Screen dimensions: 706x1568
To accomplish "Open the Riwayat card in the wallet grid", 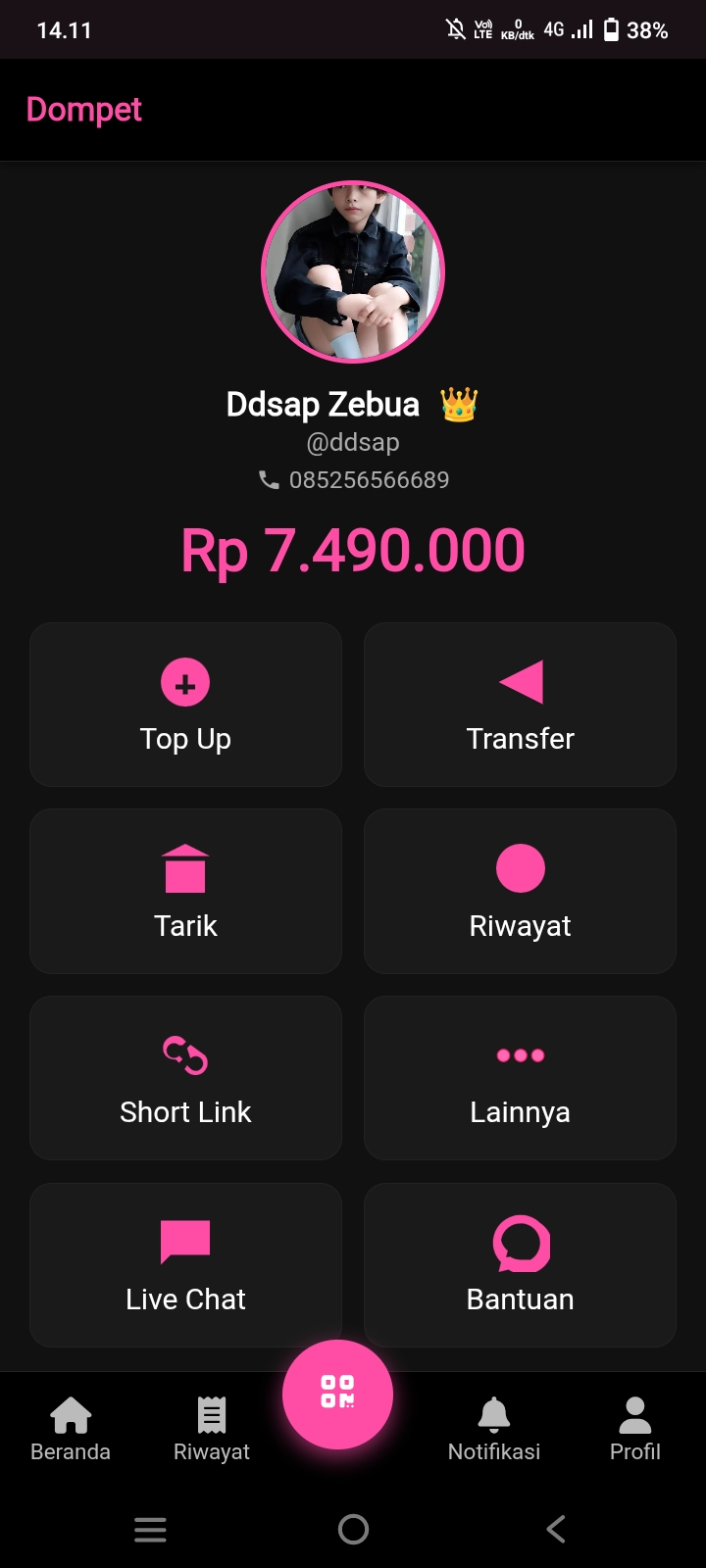I will [520, 891].
